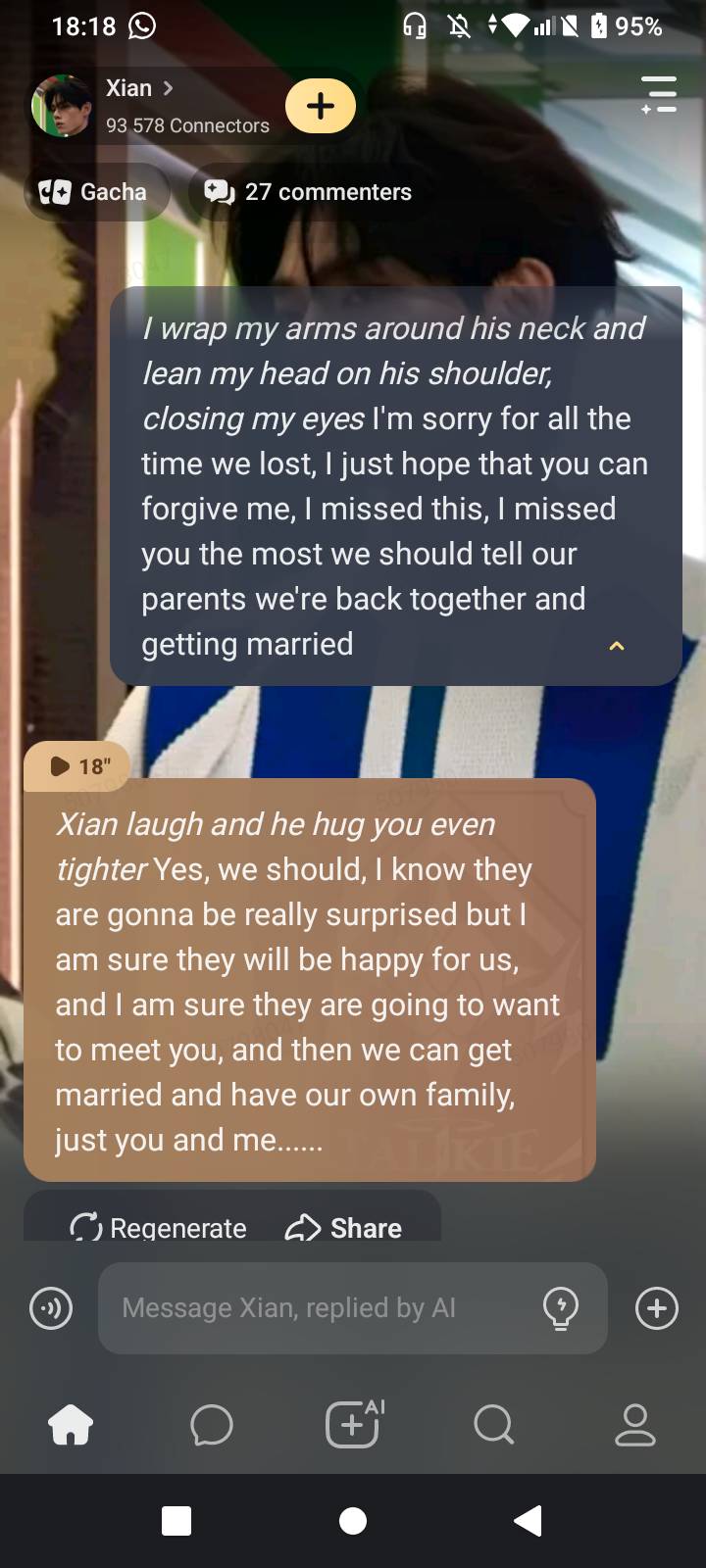Go to the Home tab

click(71, 1425)
